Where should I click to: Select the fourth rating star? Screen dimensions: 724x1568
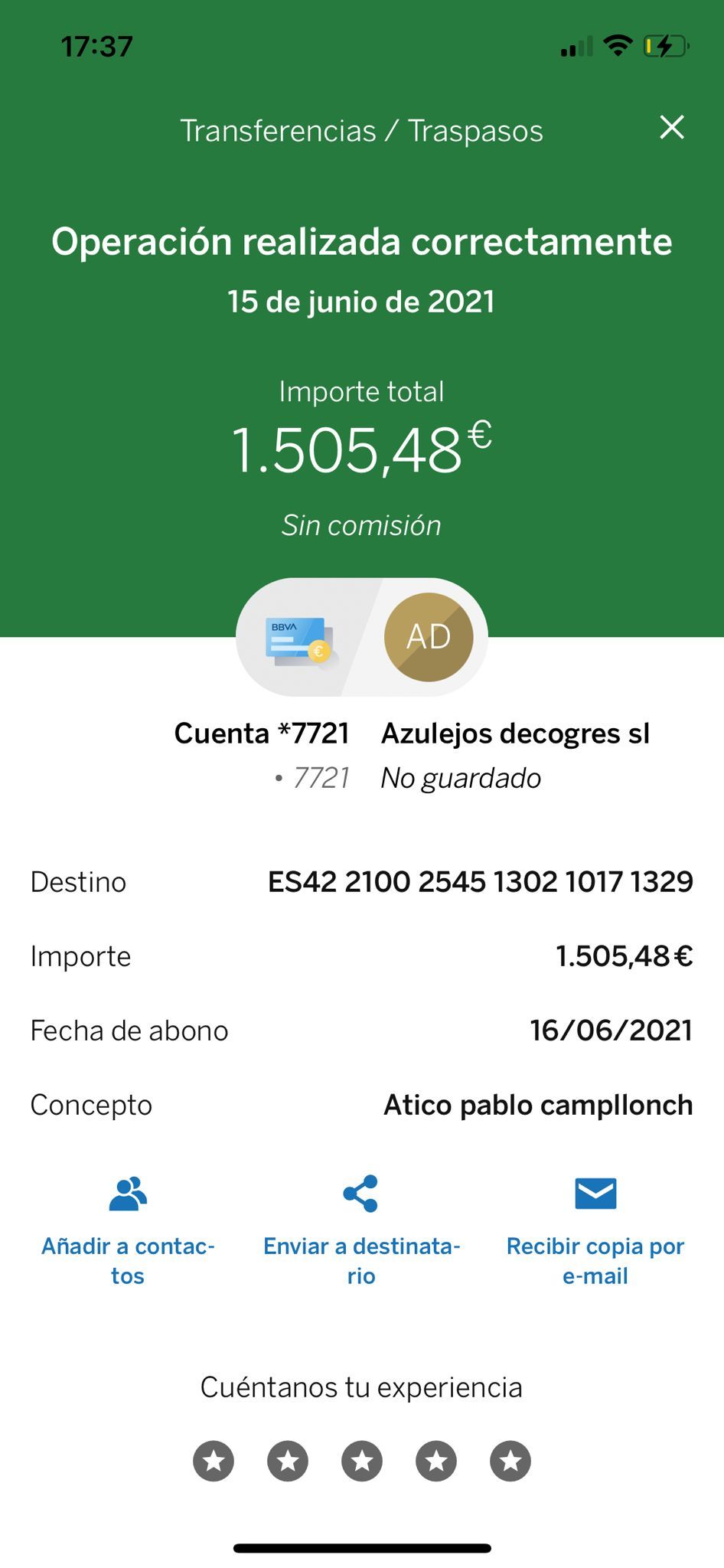tap(436, 1461)
